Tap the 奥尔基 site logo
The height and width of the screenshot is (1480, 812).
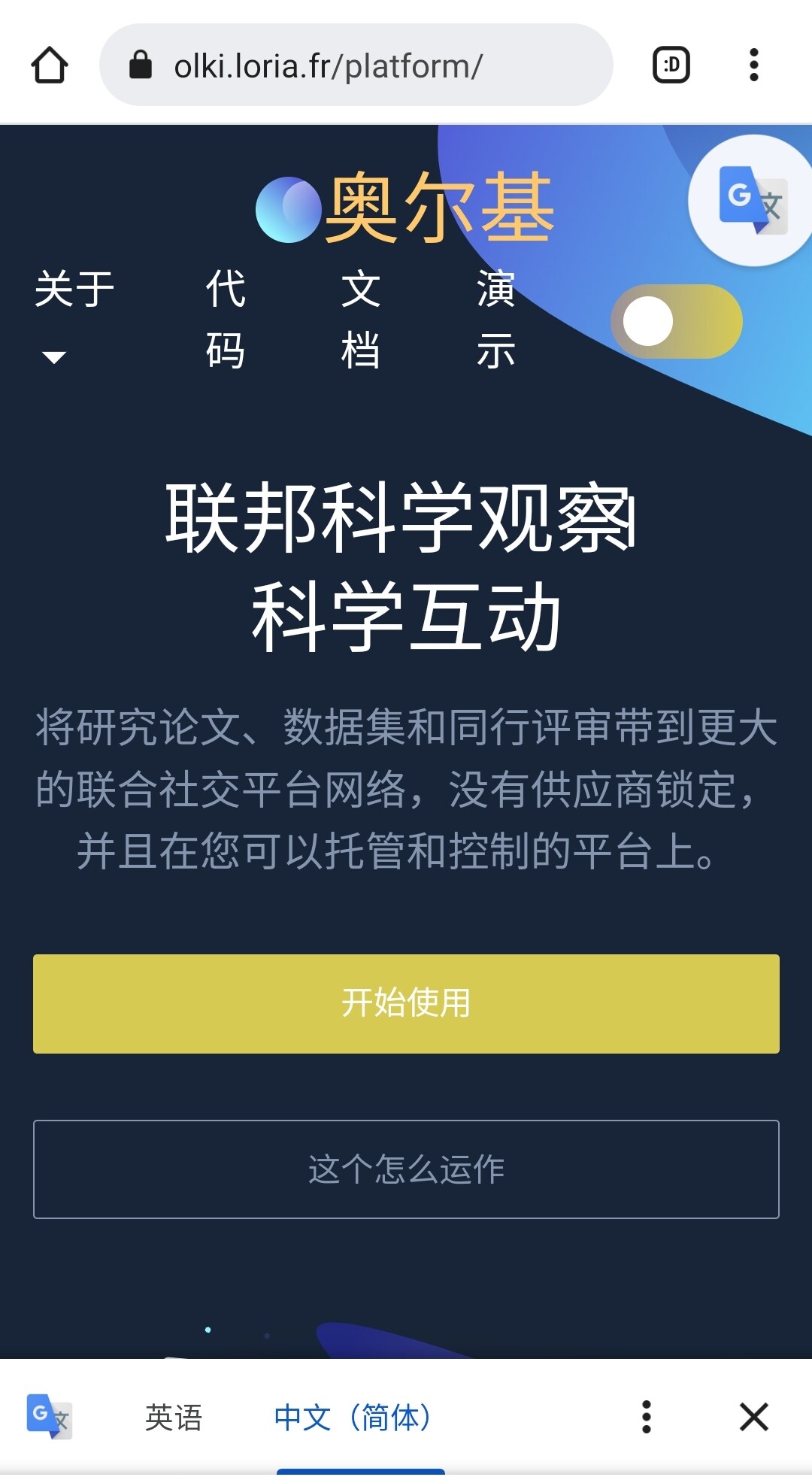(x=406, y=208)
